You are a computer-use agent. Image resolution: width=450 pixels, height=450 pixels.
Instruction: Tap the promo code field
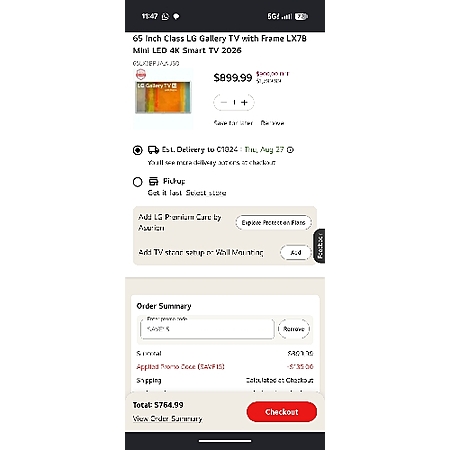click(x=207, y=329)
